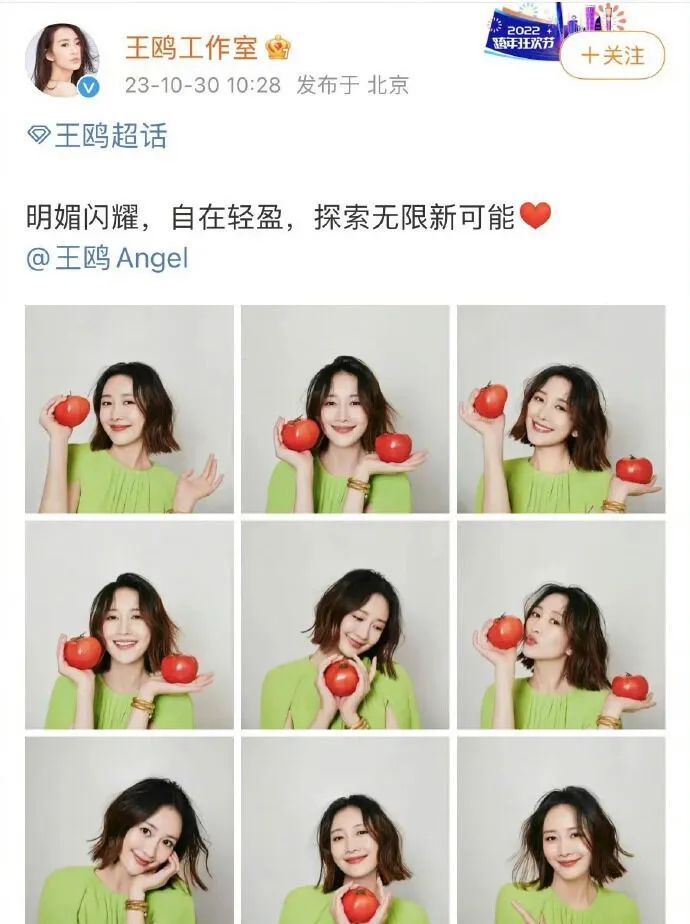Open the center photo of the grid
Viewport: 690px width, 924px height.
click(345, 625)
